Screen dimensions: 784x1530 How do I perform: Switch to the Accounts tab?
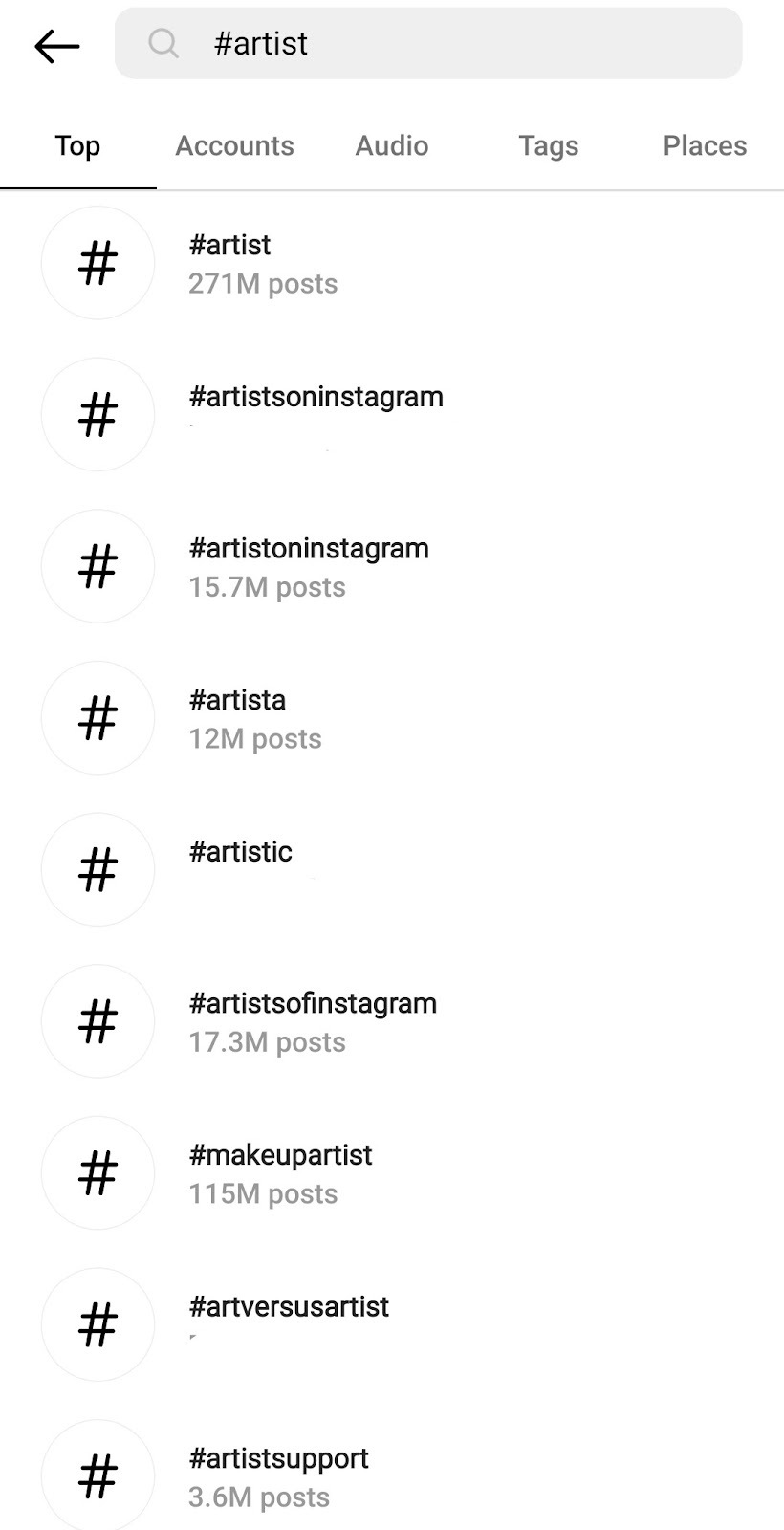coord(234,145)
